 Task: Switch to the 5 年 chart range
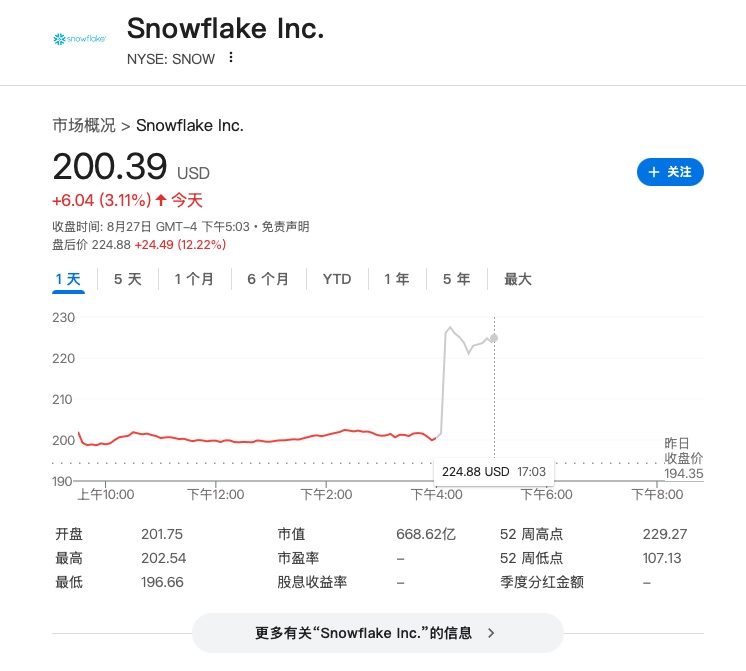coord(456,279)
